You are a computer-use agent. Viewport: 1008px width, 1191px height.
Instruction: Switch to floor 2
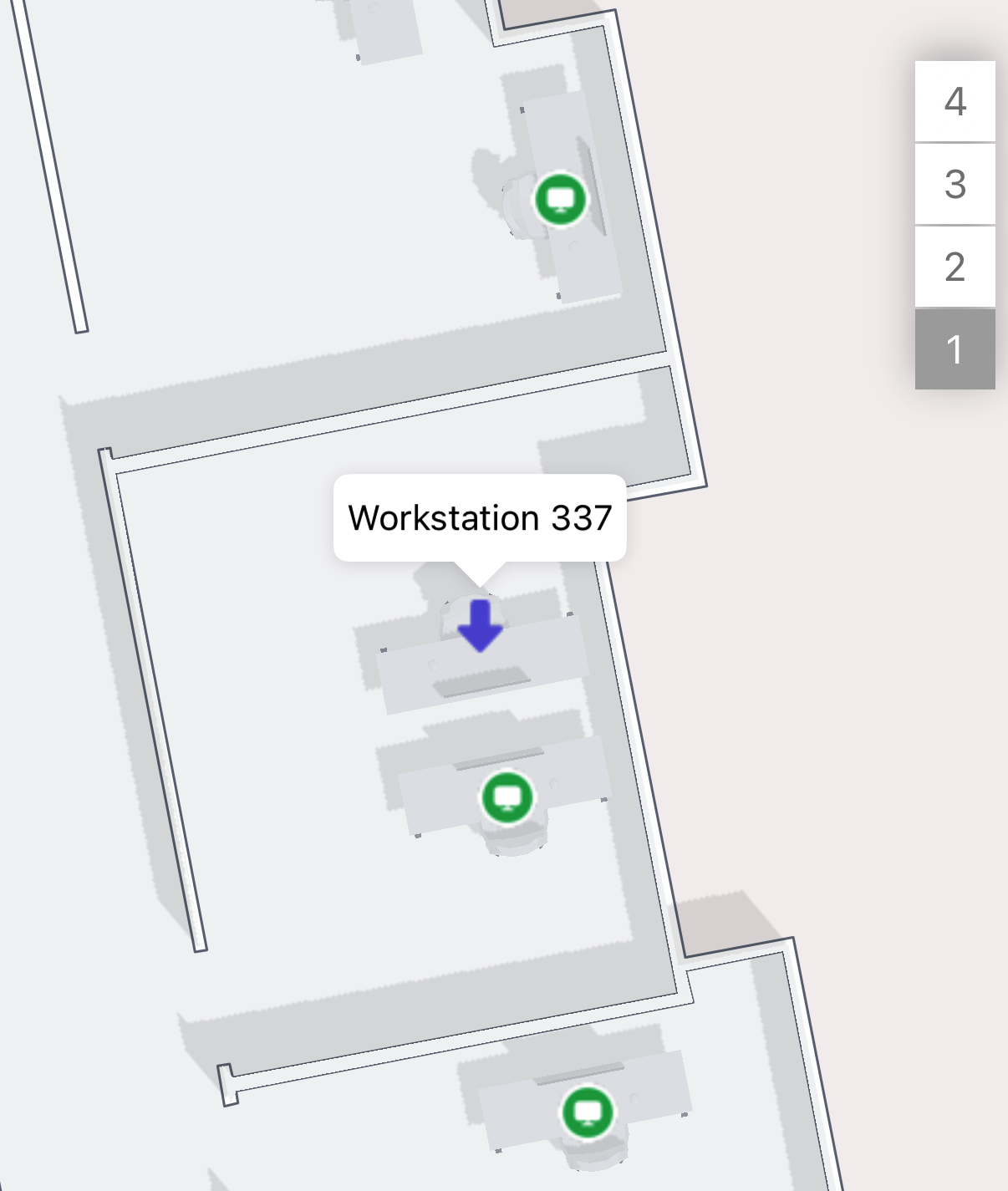(955, 267)
